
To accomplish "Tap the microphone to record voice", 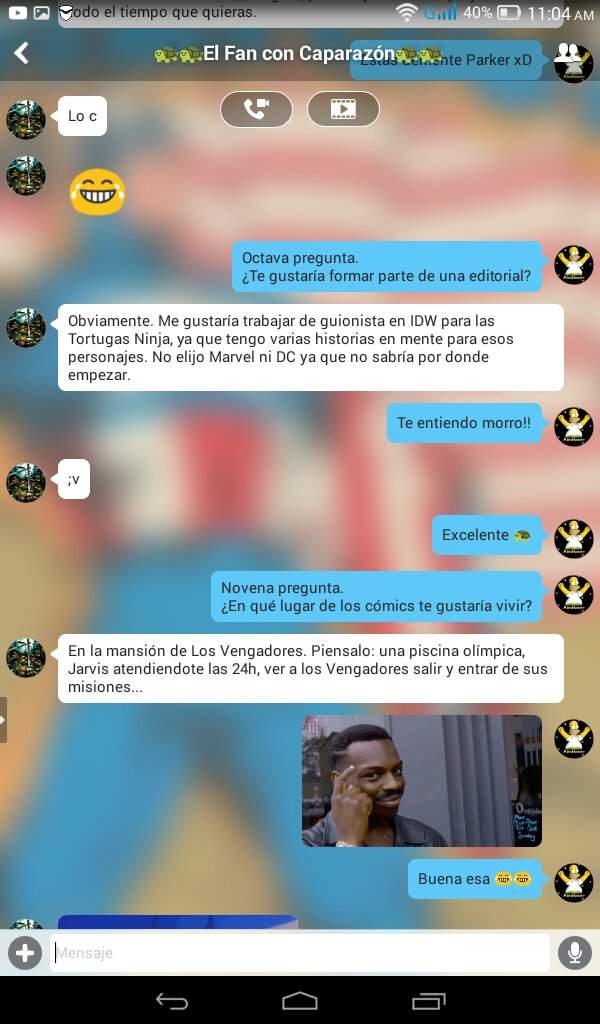I will pos(575,953).
